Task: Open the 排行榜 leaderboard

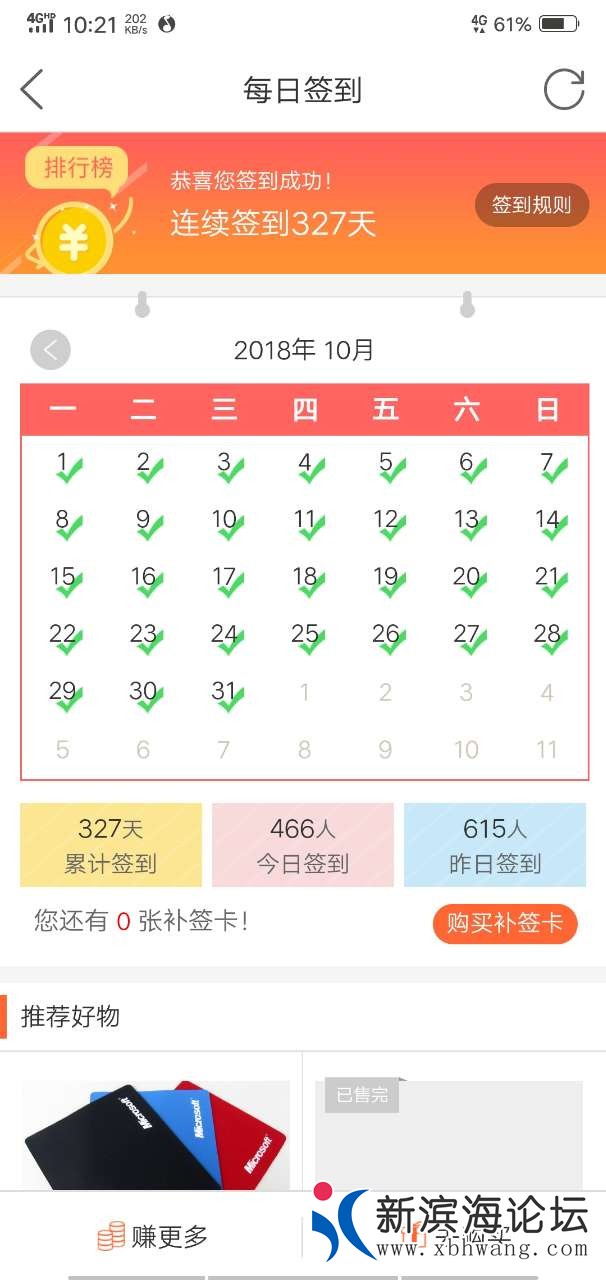Action: [77, 168]
